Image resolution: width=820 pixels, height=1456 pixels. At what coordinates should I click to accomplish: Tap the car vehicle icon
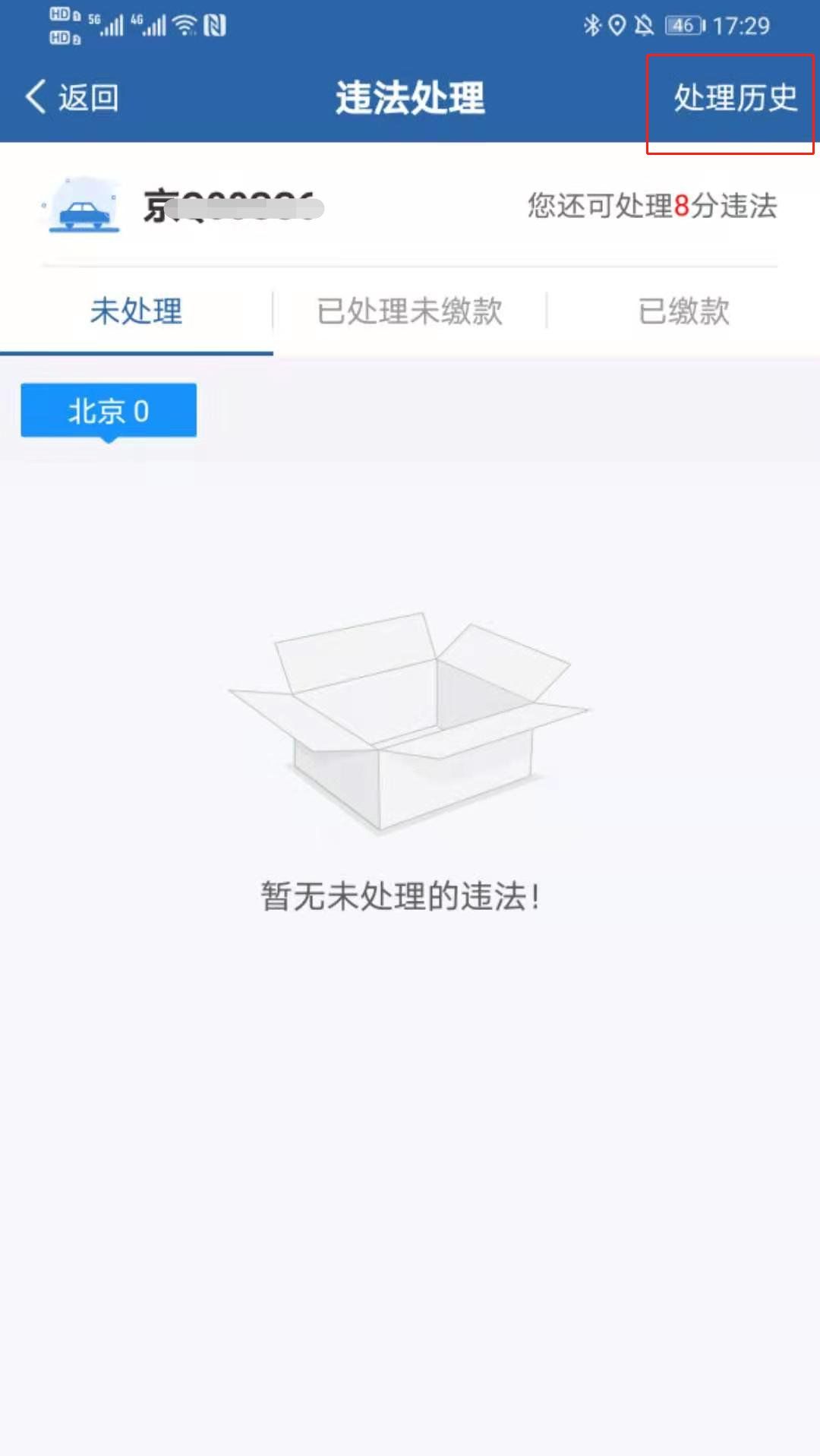[84, 207]
